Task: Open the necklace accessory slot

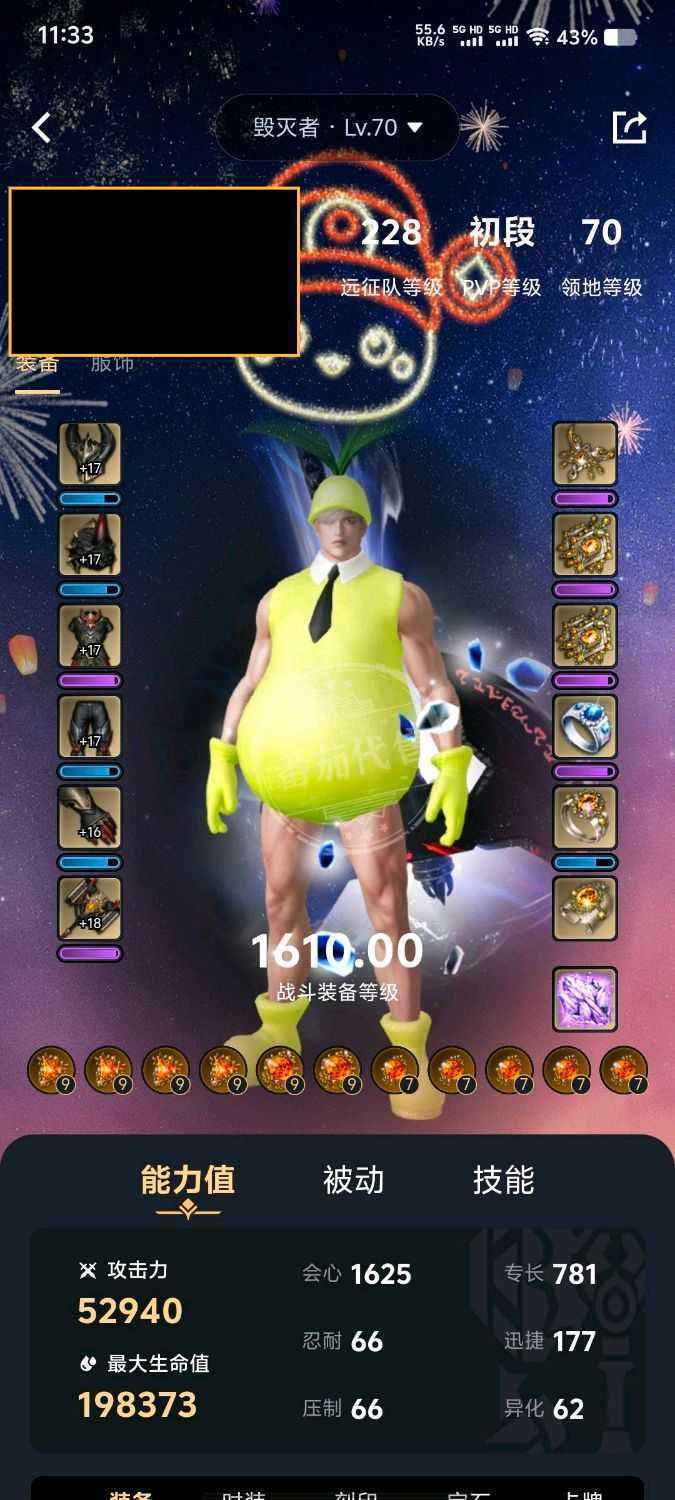Action: (x=585, y=454)
